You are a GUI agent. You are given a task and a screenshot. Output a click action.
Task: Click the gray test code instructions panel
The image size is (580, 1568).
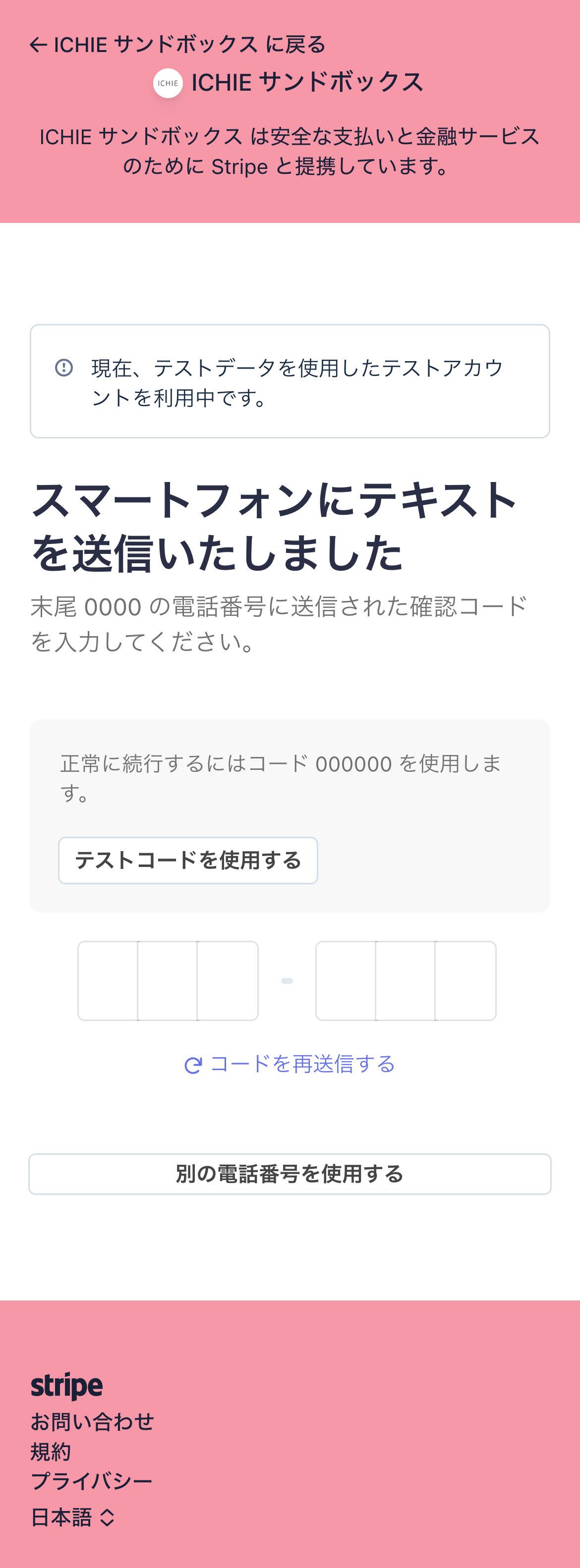[290, 815]
